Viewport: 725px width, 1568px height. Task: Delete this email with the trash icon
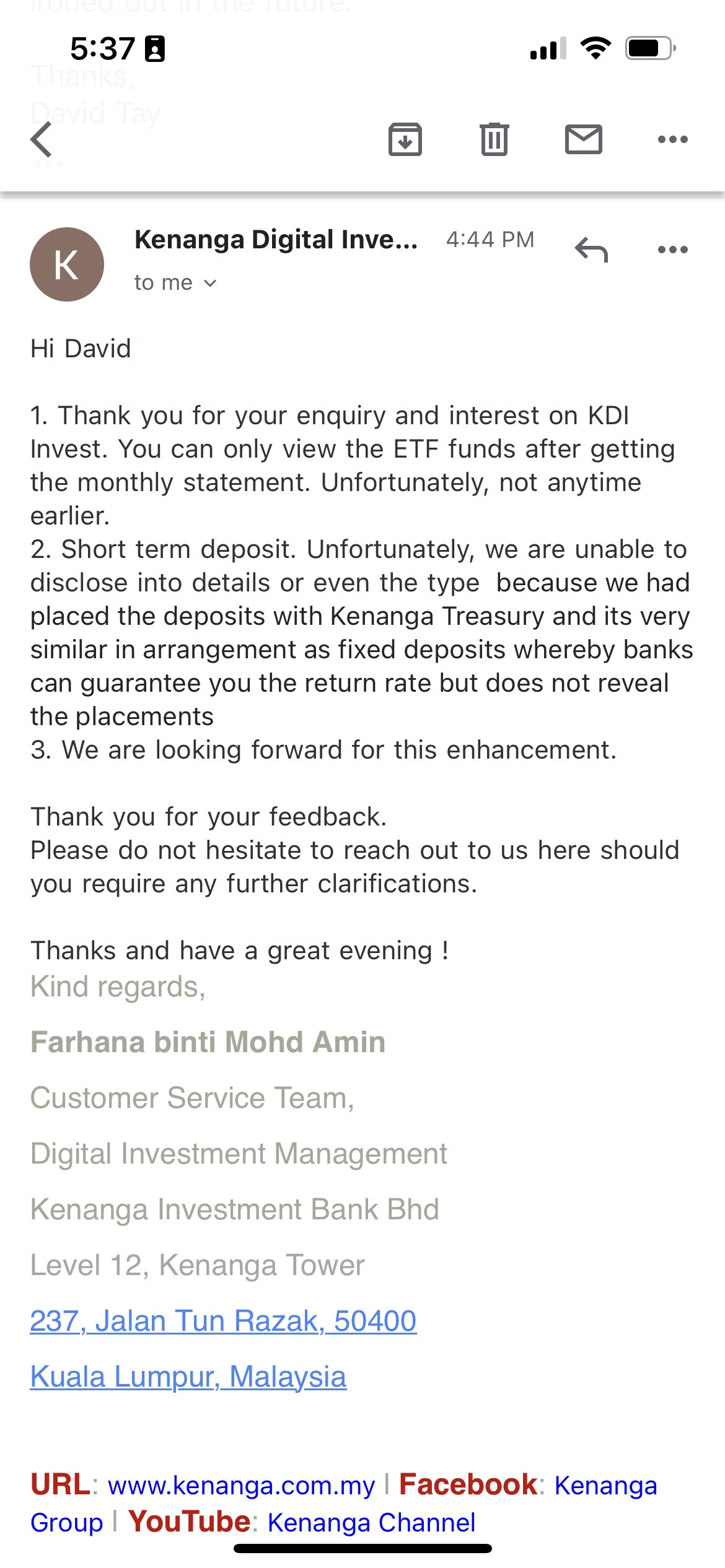point(494,139)
